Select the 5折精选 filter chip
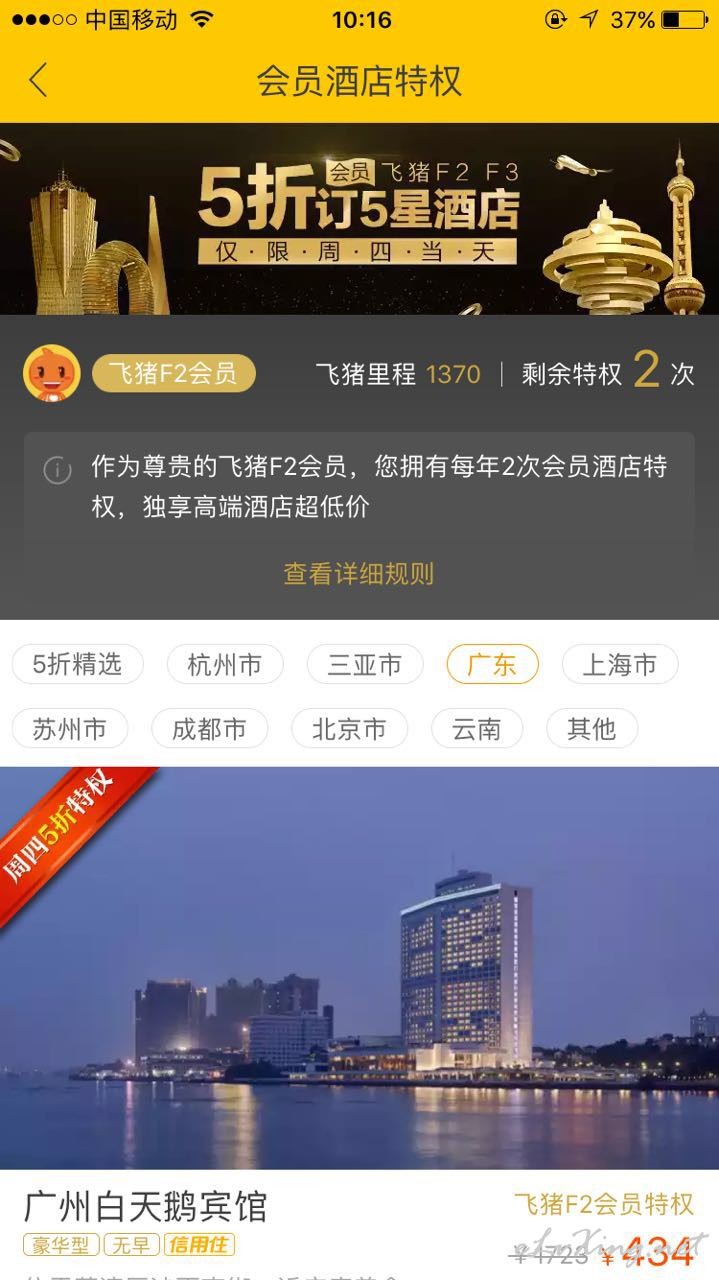Viewport: 719px width, 1280px height. pyautogui.click(x=78, y=665)
